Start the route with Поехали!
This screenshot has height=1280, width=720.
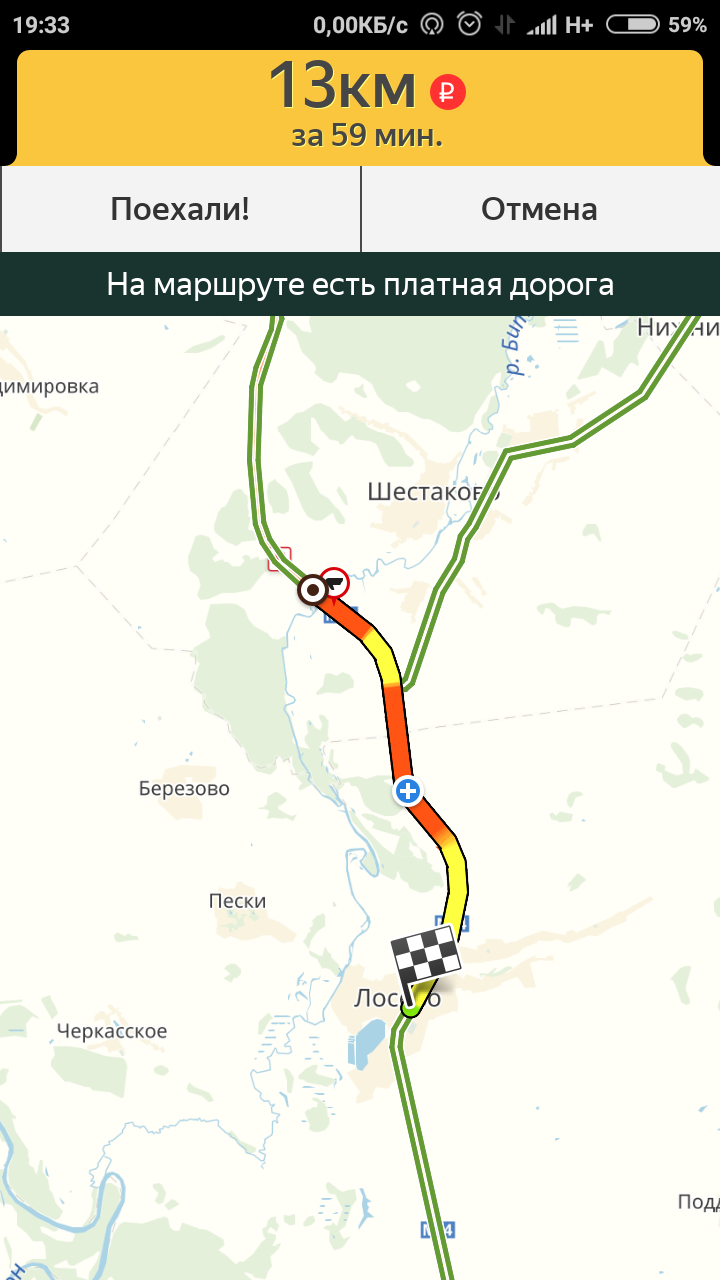click(x=180, y=209)
